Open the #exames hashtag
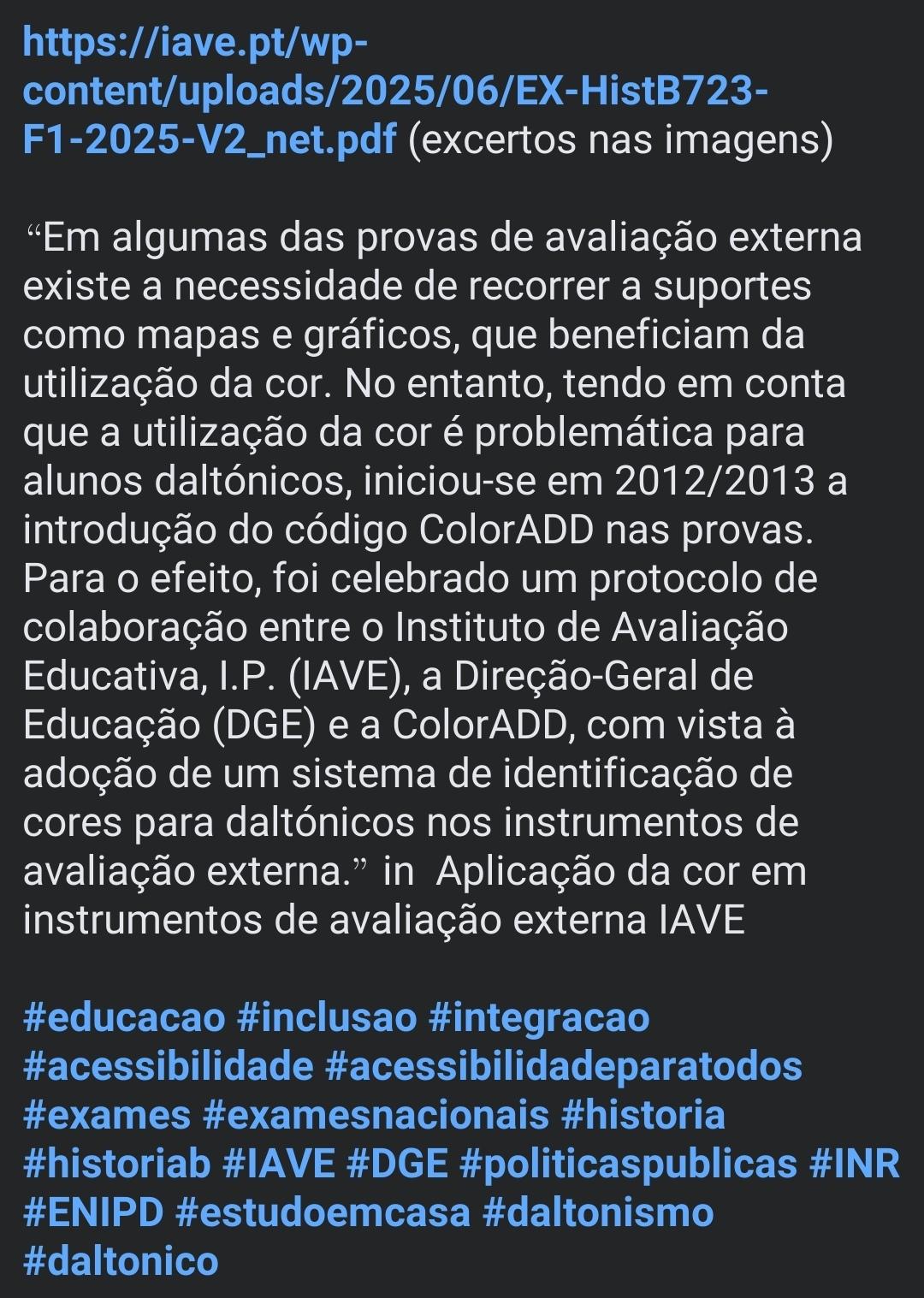Viewport: 924px width, 1298px height. point(107,1116)
